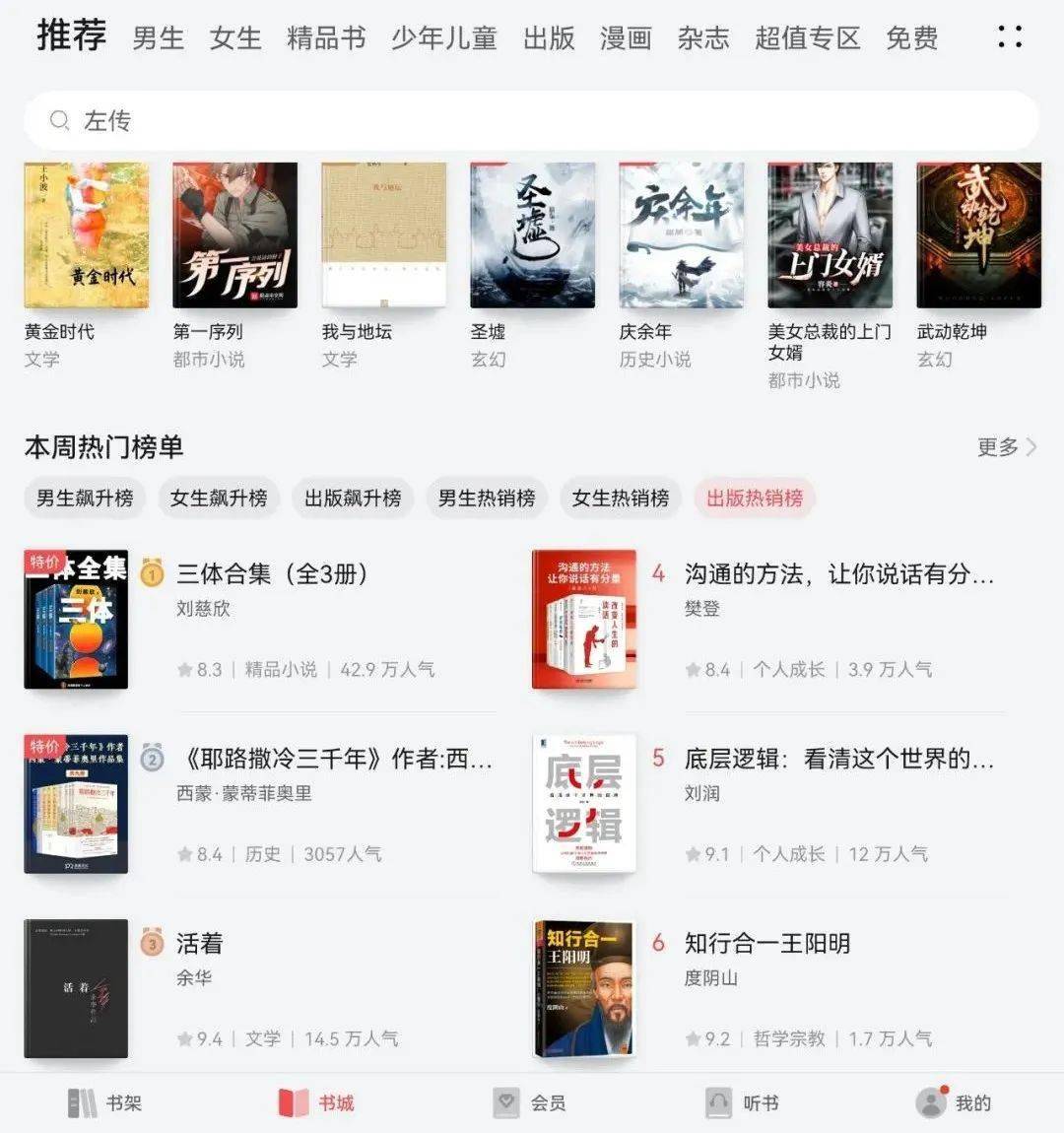
Task: Go to the 书架 bottom tab
Action: click(105, 1103)
